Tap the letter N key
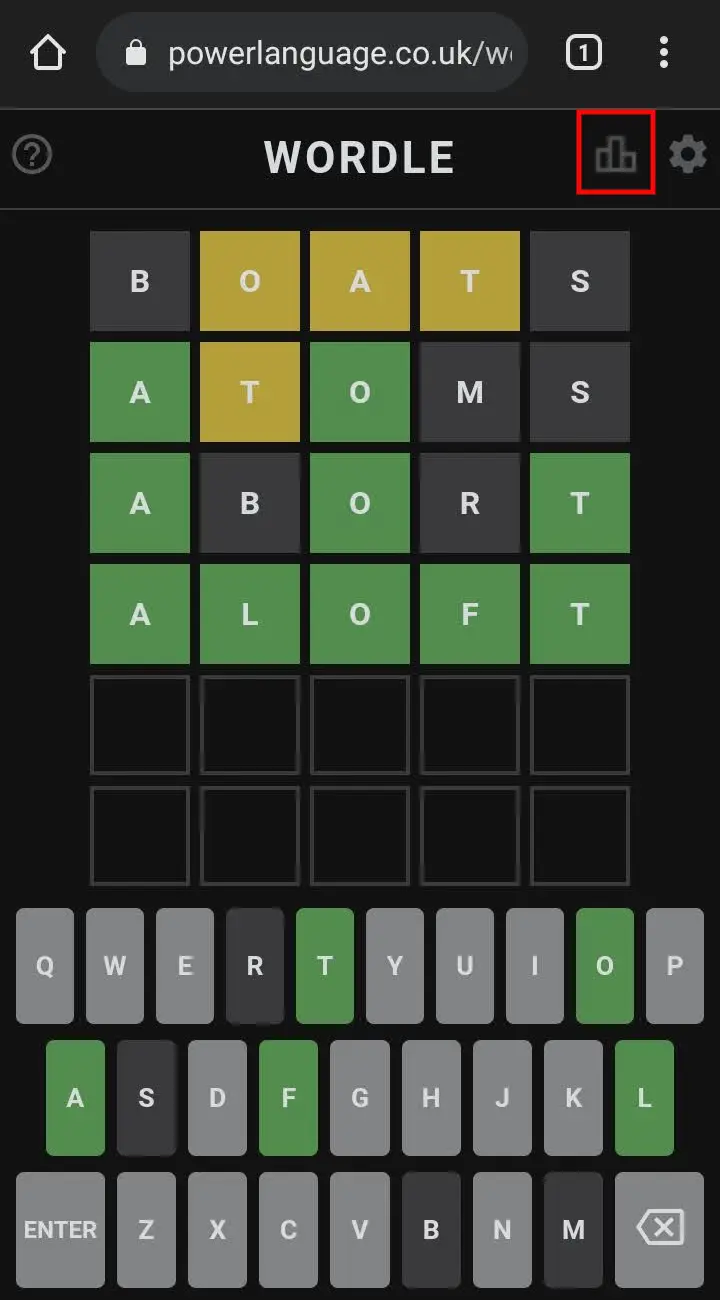Image resolution: width=720 pixels, height=1300 pixels. coord(502,1230)
